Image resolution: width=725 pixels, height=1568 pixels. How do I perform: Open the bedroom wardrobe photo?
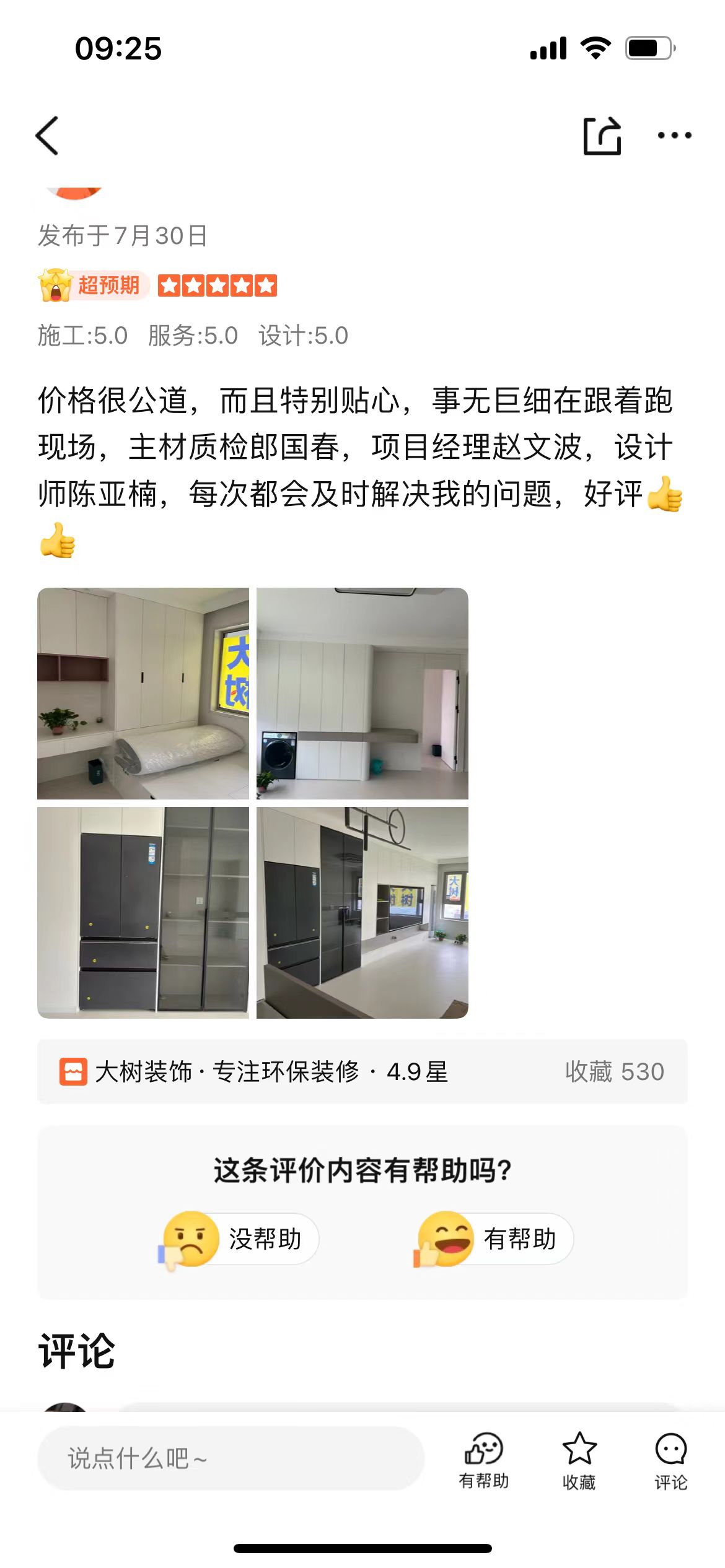coord(143,694)
